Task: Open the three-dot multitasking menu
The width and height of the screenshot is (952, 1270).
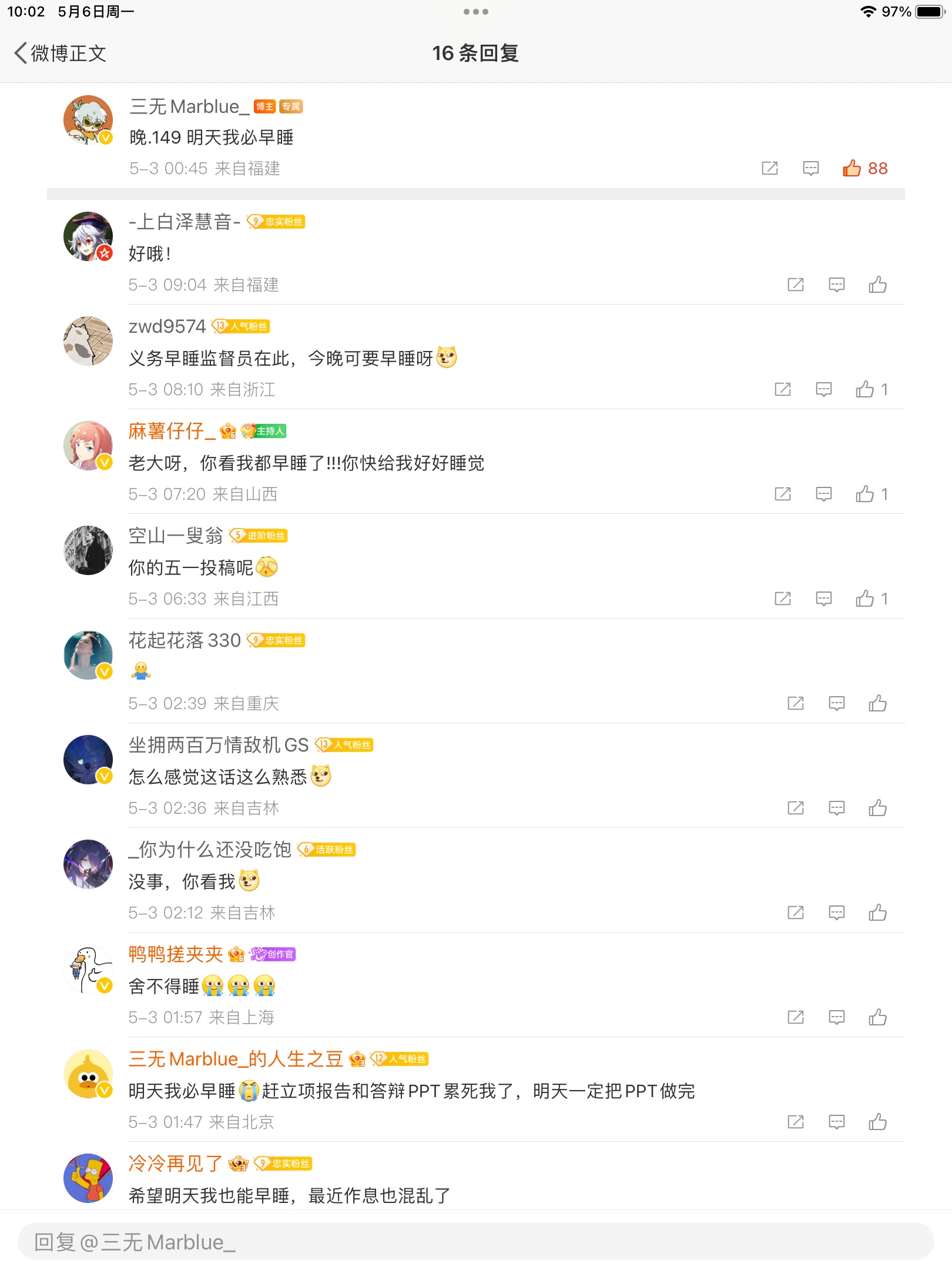Action: tap(475, 12)
